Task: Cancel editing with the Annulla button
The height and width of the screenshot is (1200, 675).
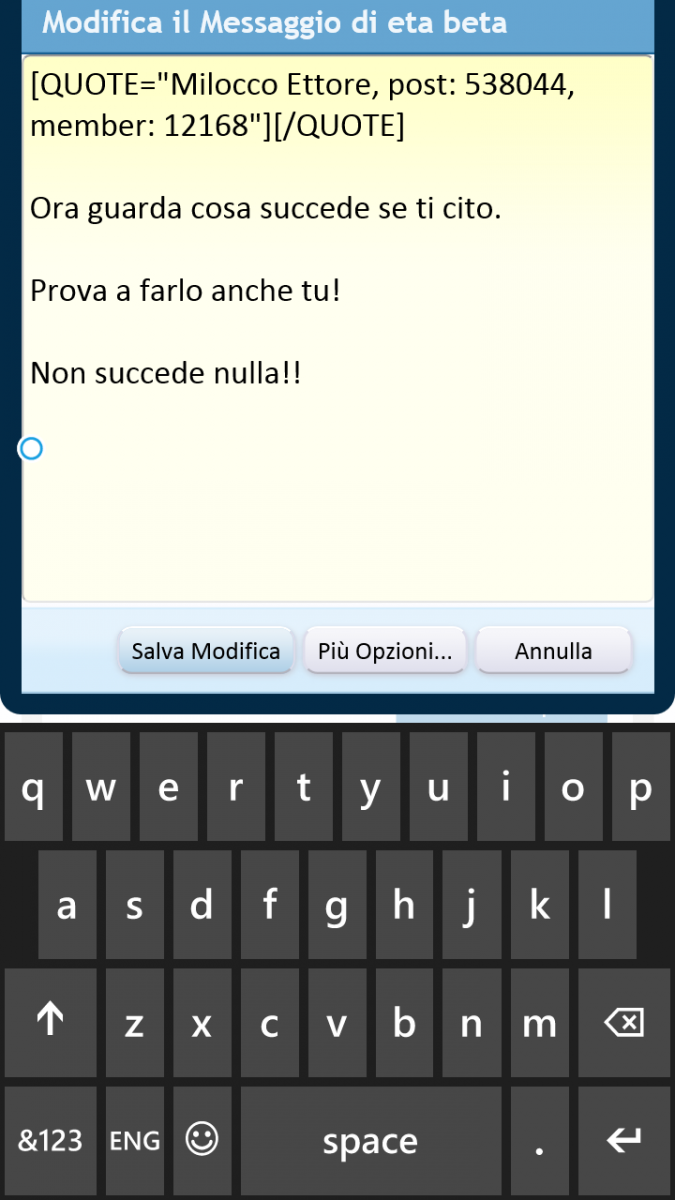Action: coord(553,651)
